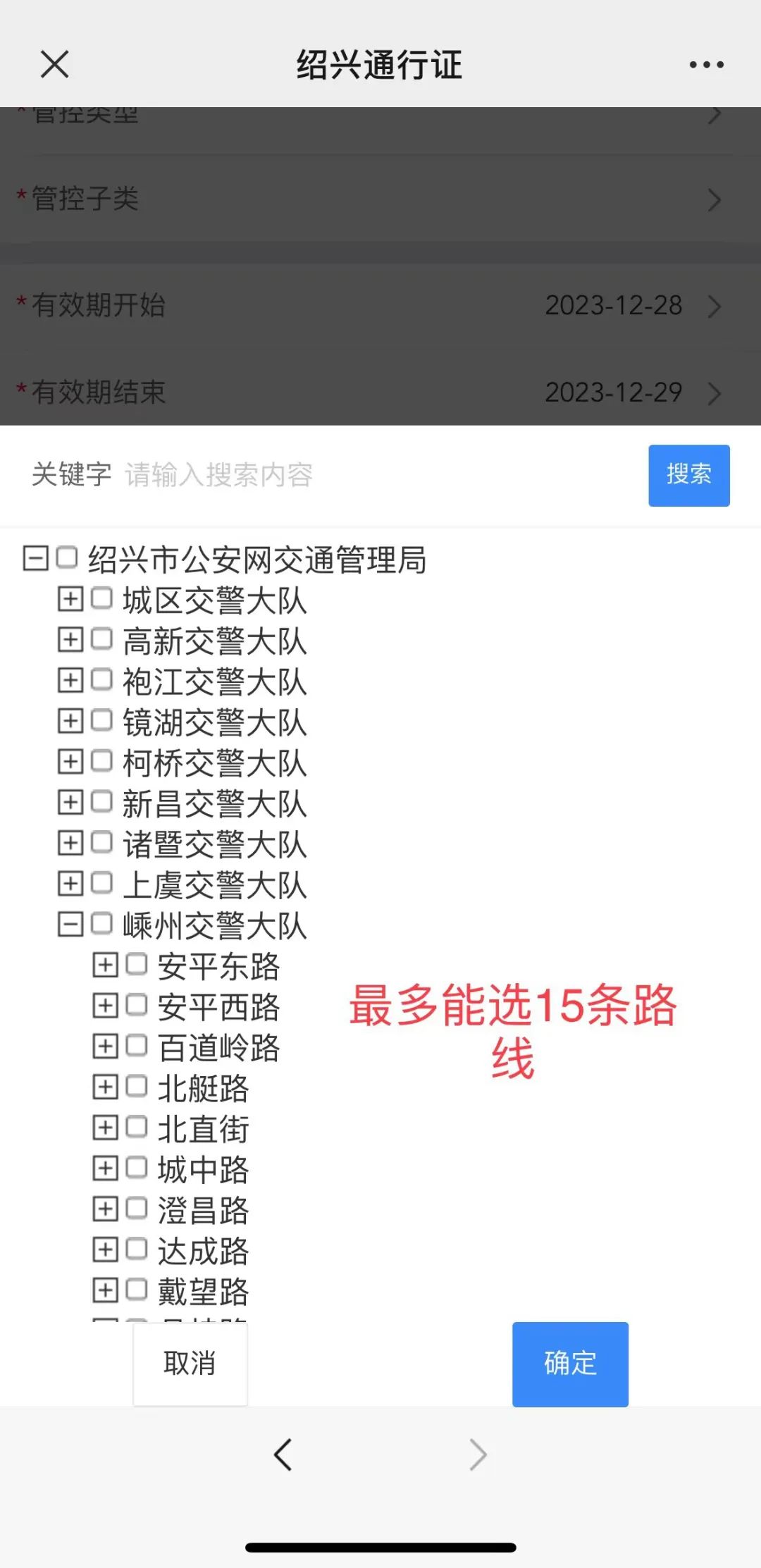Check the 安平东路 checkbox

coord(137,963)
